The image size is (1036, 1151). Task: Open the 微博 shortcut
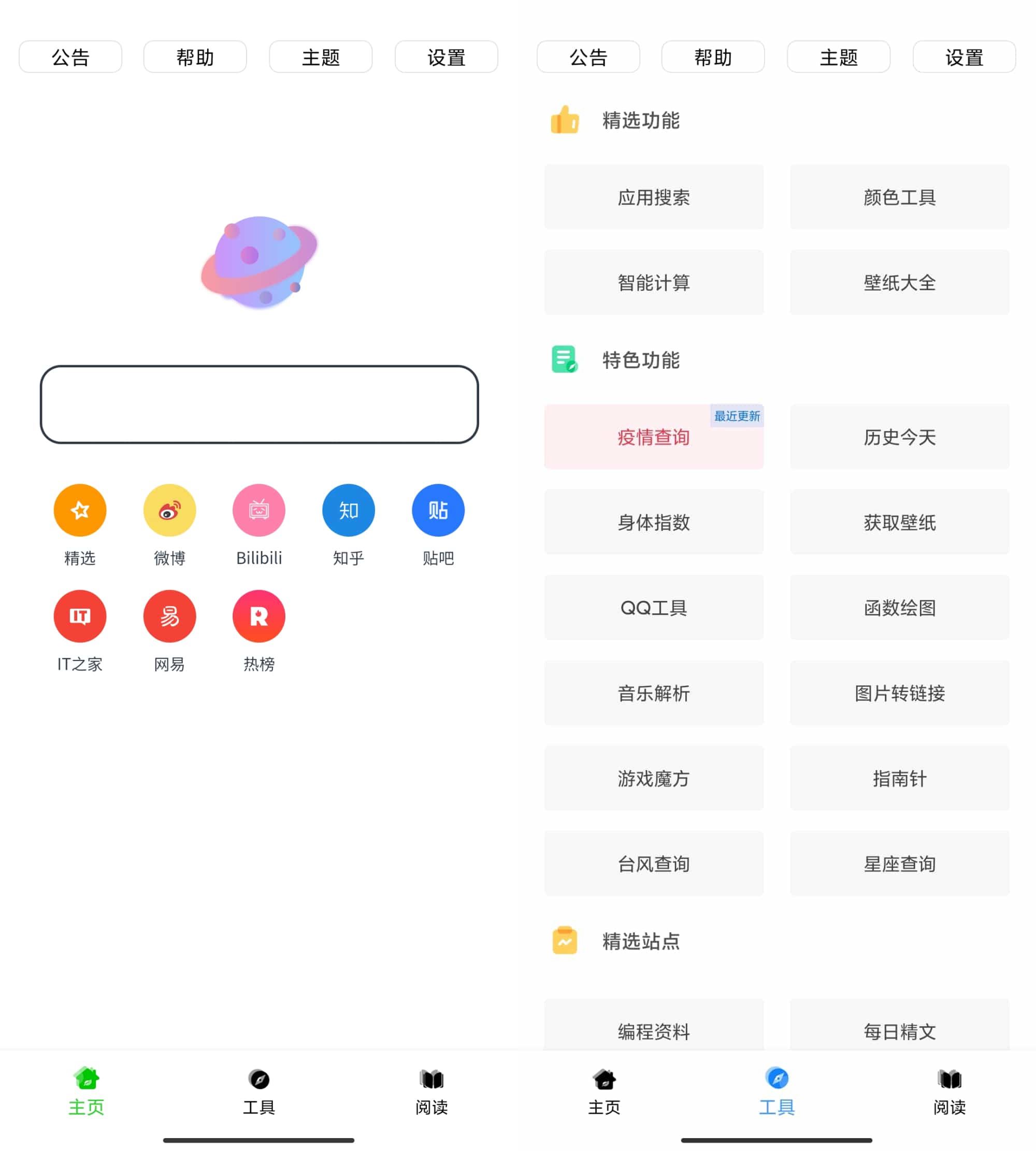(169, 510)
